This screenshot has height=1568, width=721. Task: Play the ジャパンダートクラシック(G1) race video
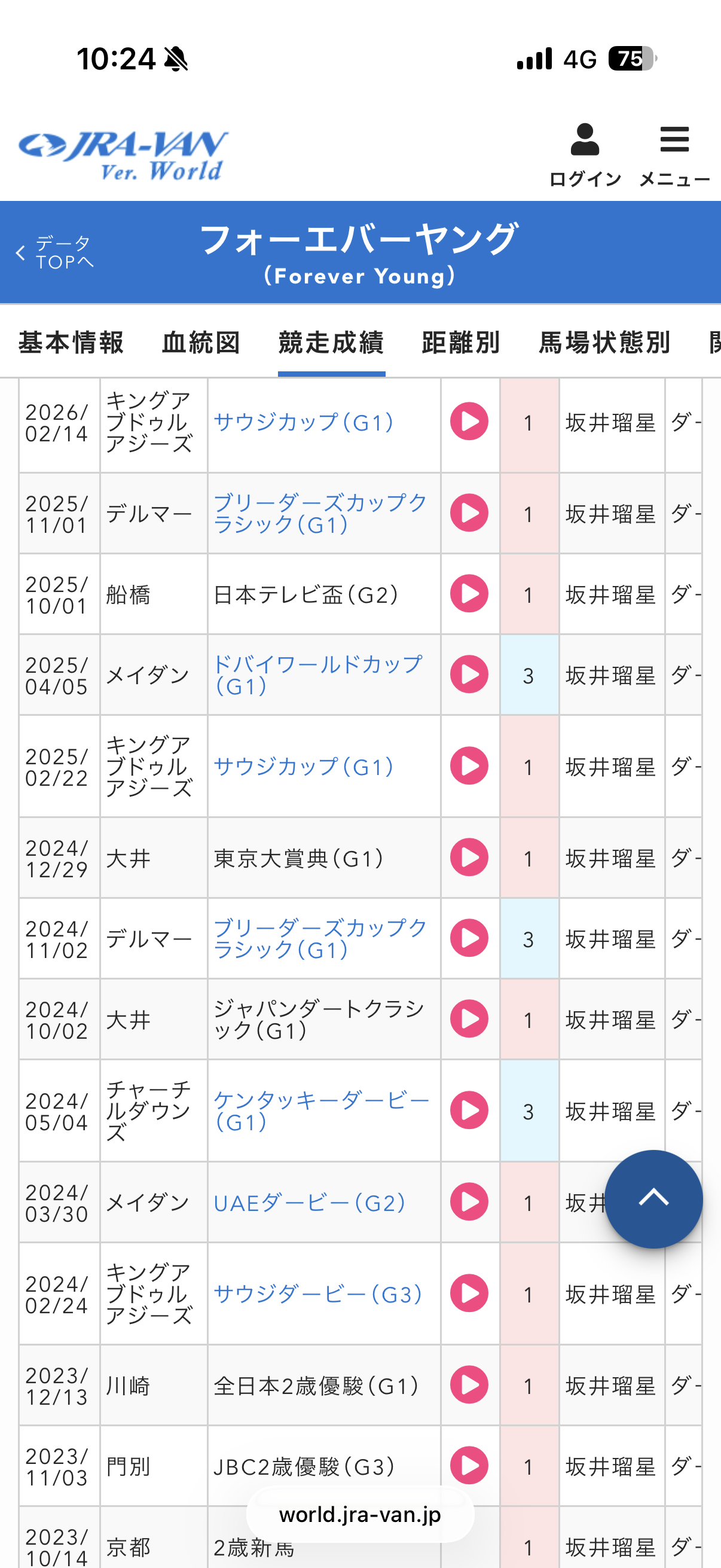(x=469, y=1020)
